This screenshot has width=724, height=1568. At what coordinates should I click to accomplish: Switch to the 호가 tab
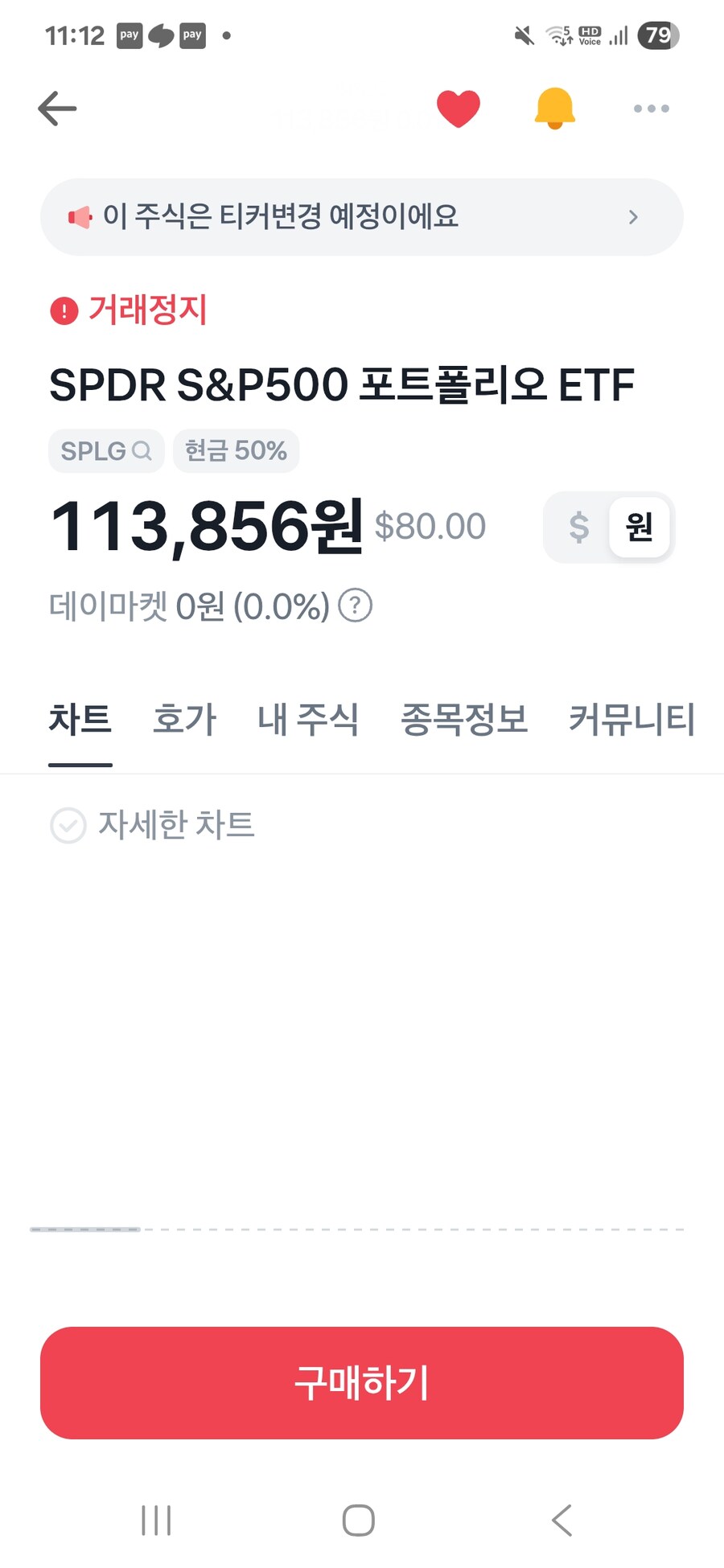(x=183, y=720)
